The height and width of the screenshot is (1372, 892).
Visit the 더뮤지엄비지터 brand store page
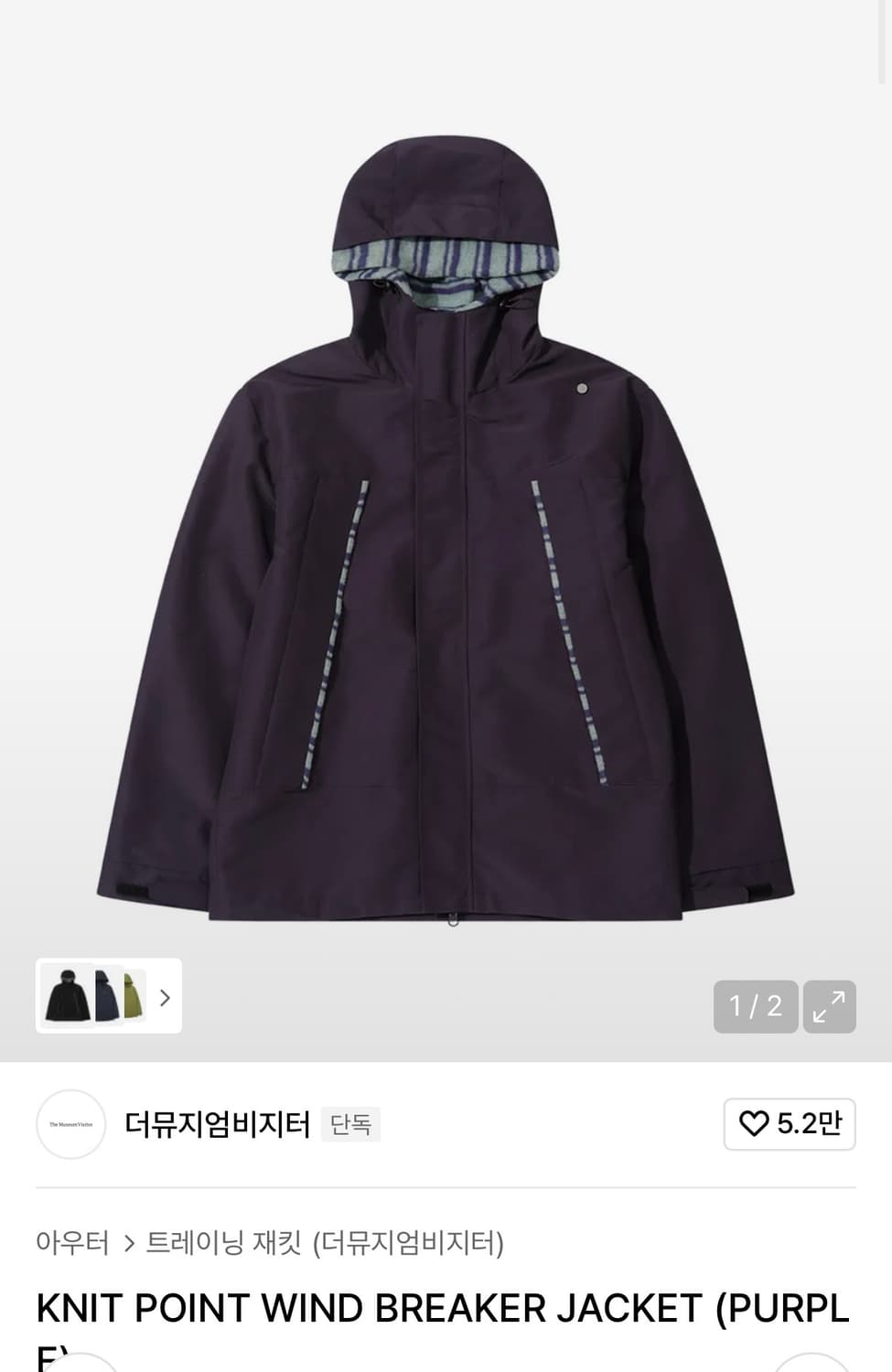pos(220,1124)
